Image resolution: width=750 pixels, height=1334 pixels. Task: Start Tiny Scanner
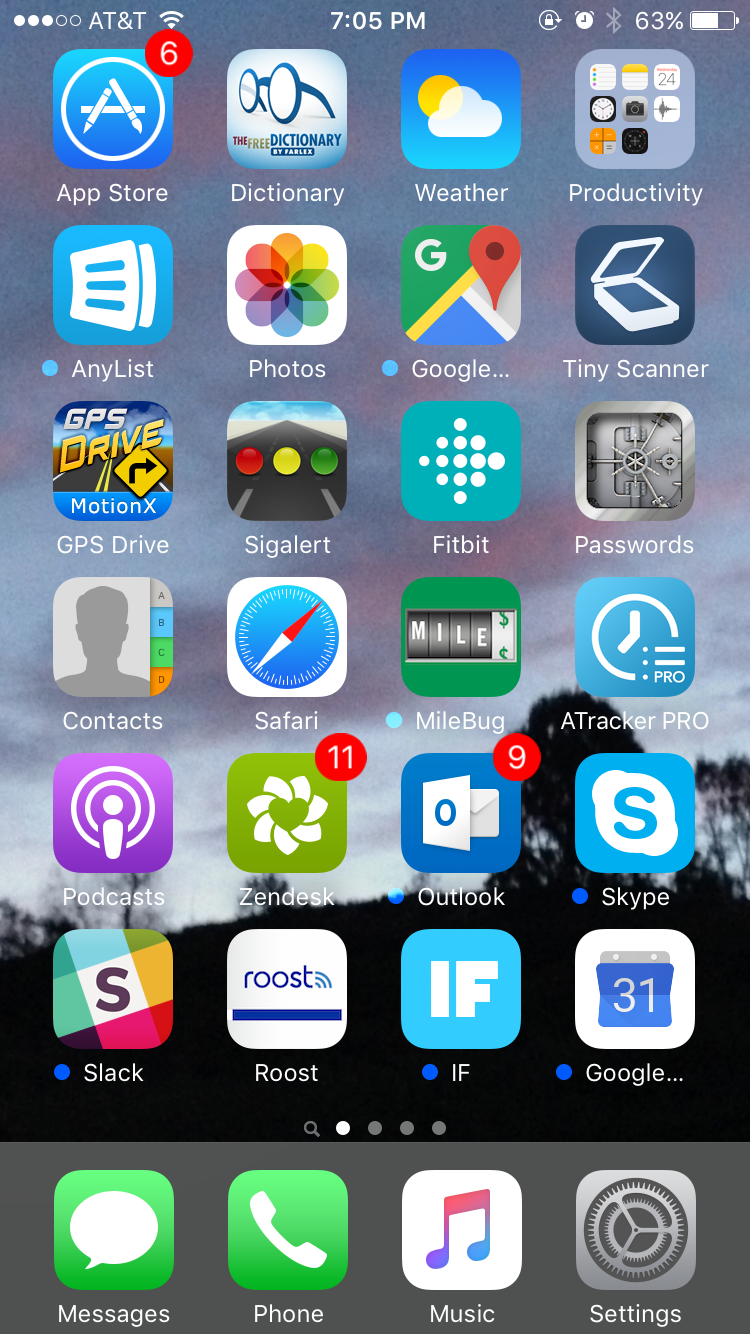(x=635, y=285)
